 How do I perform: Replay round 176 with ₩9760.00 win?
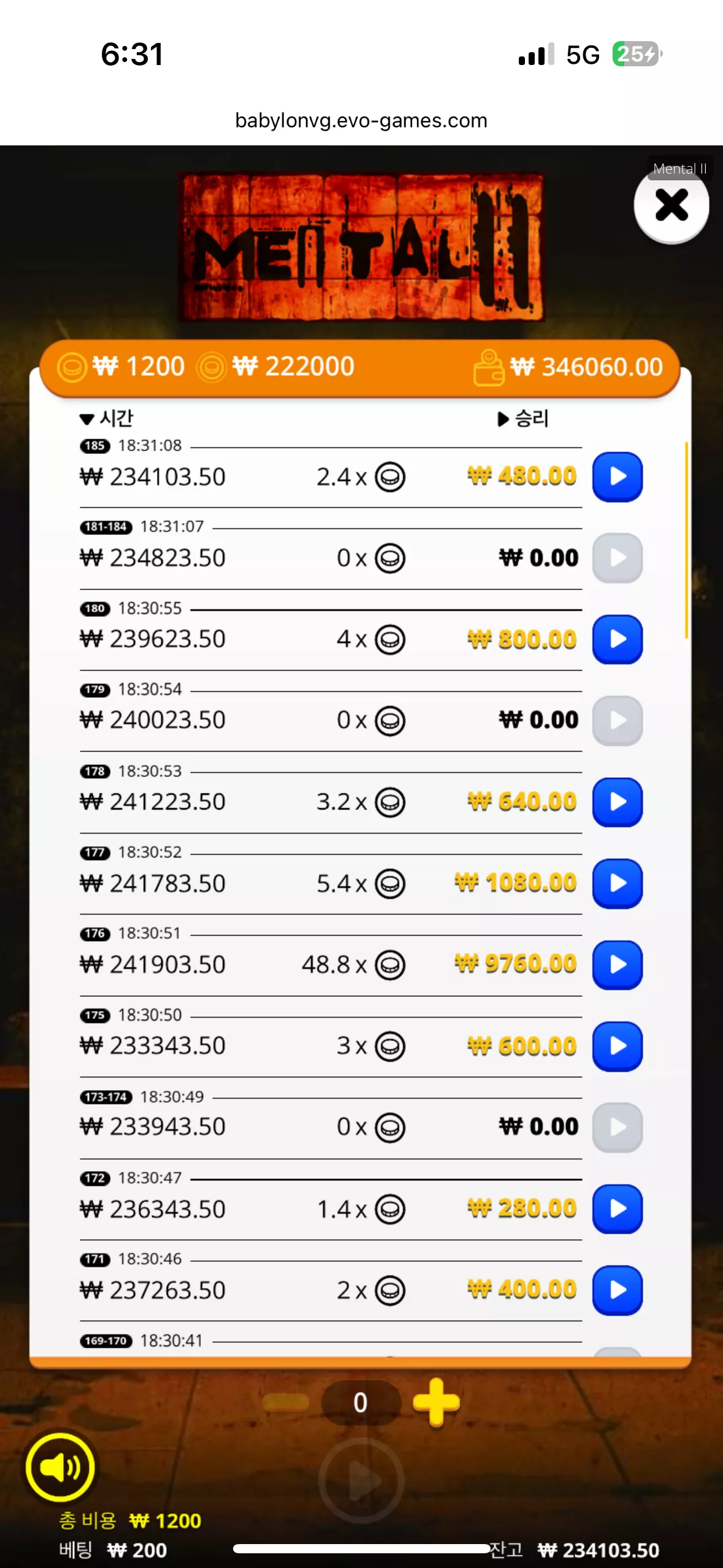pos(618,965)
